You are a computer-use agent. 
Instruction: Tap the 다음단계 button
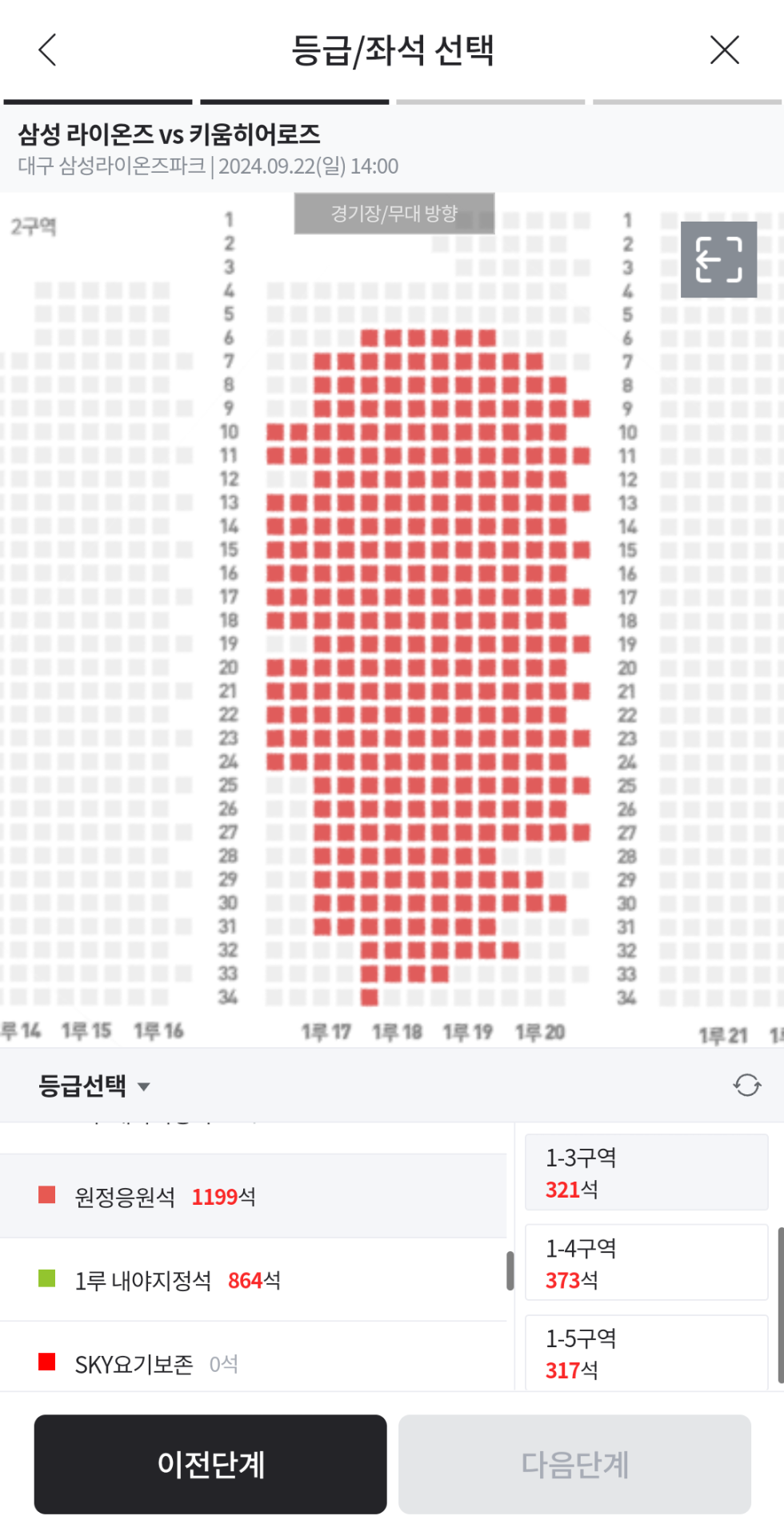coord(574,1464)
